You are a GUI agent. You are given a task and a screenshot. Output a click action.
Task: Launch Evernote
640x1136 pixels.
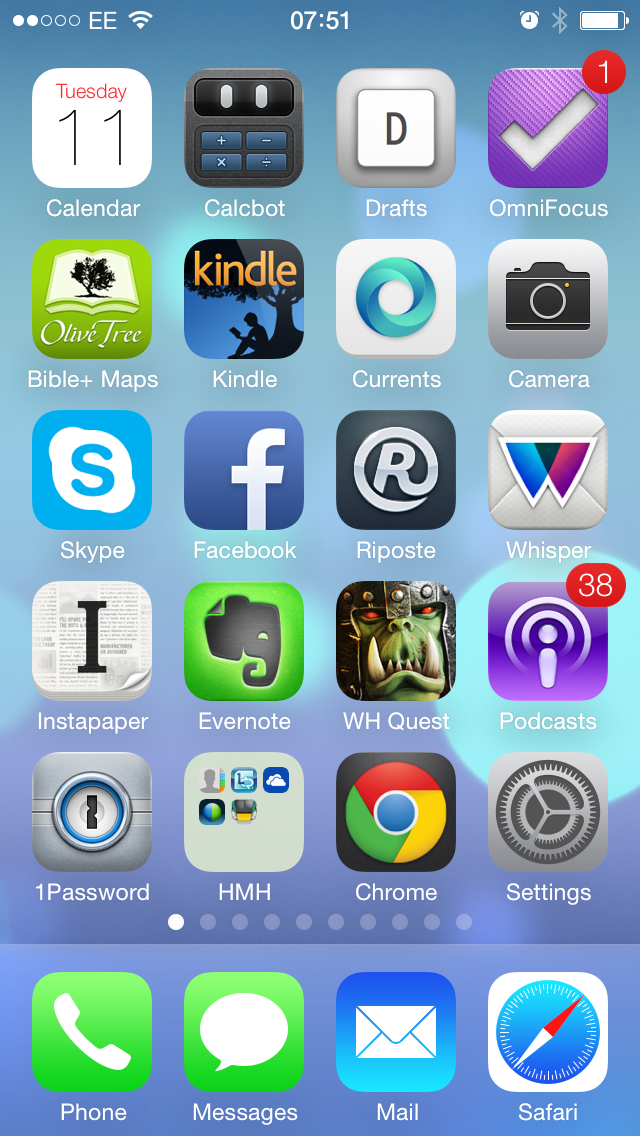244,641
